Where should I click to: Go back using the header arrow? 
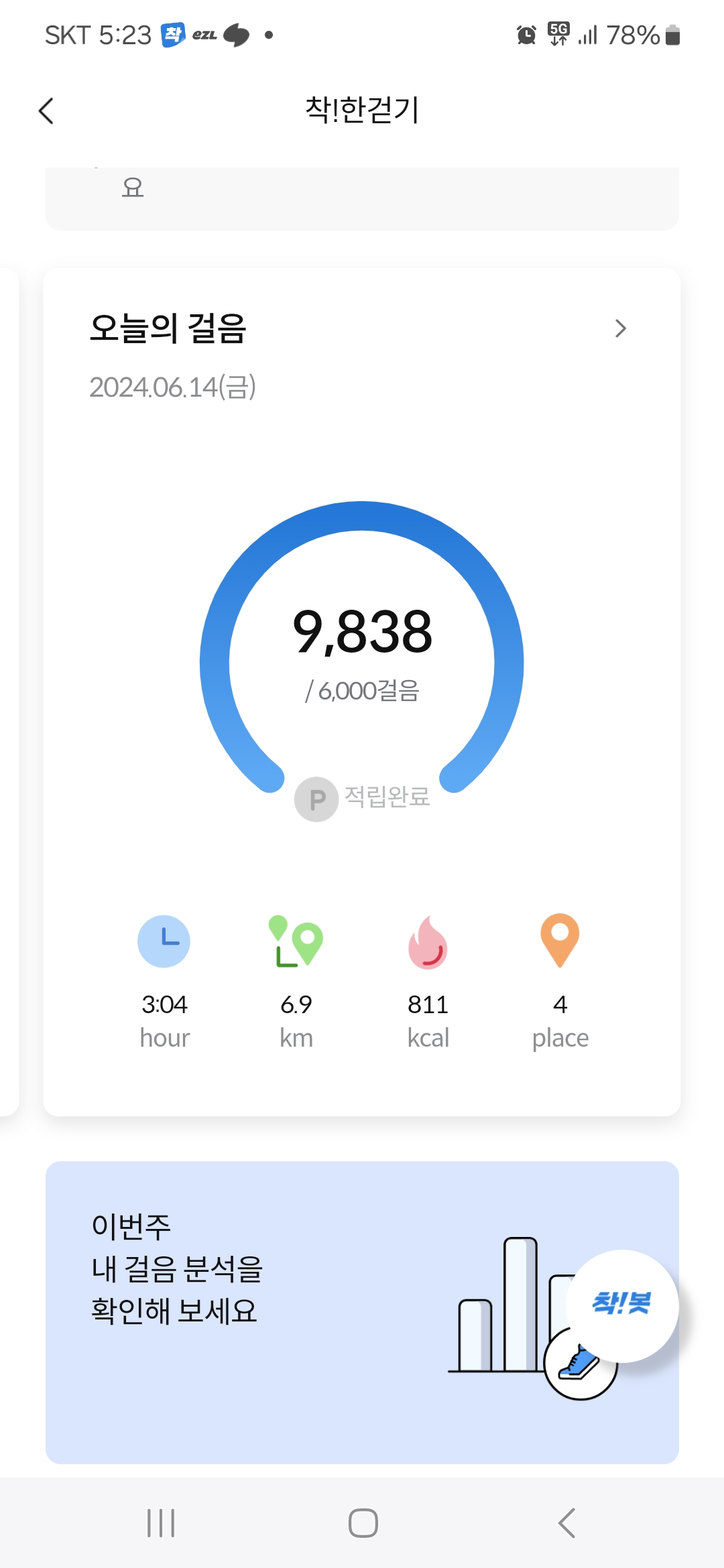46,111
